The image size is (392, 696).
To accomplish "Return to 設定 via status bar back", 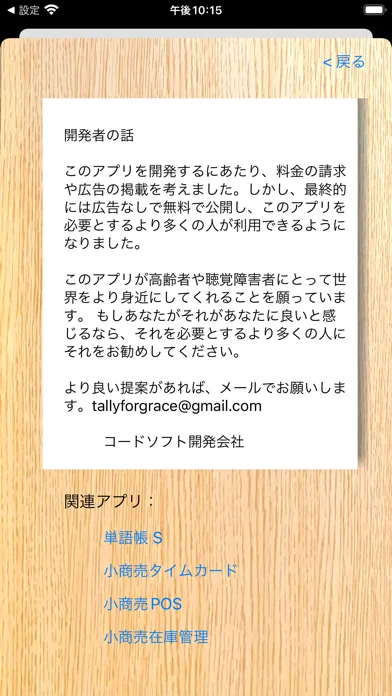I will [x=24, y=10].
